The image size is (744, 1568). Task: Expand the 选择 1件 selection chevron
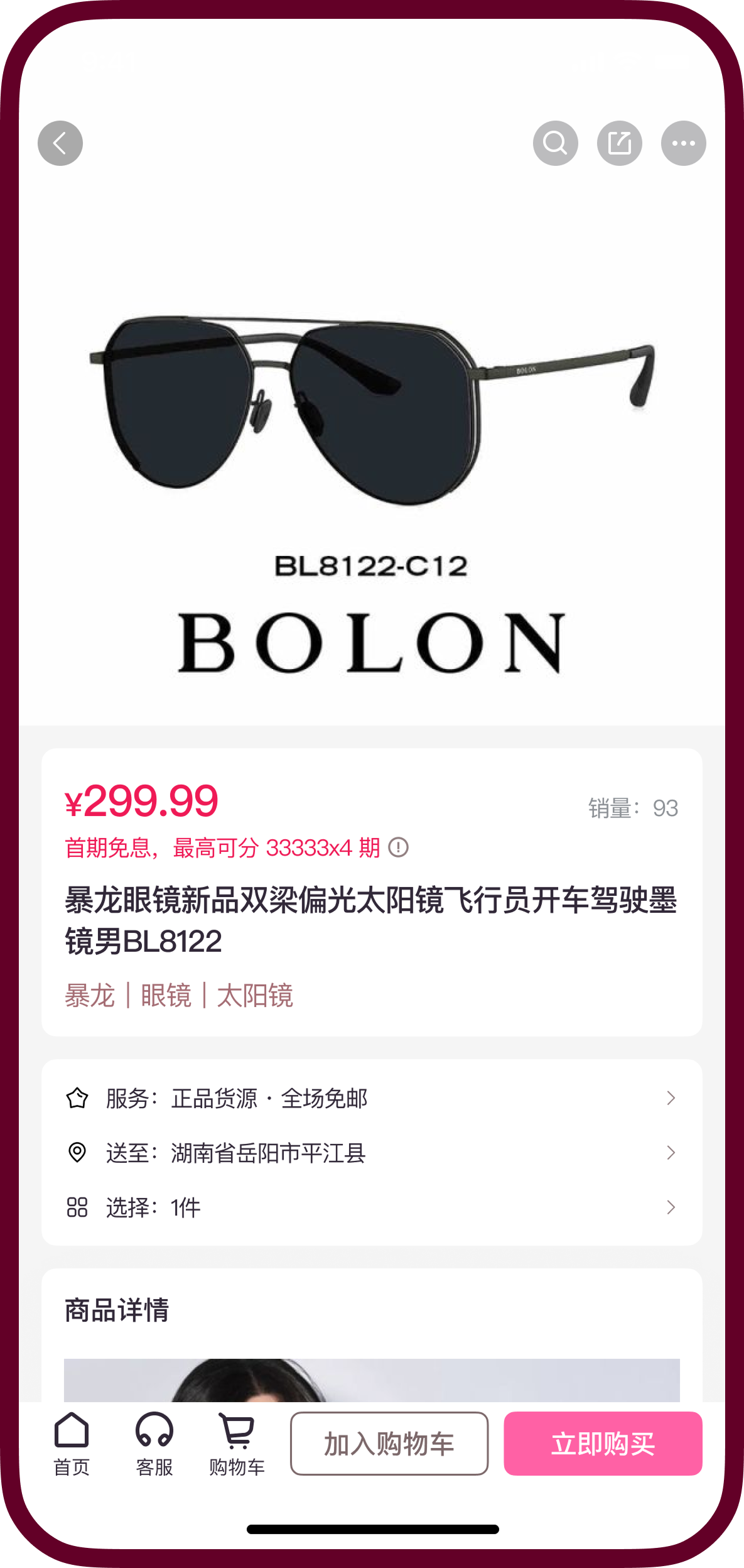coord(671,1207)
